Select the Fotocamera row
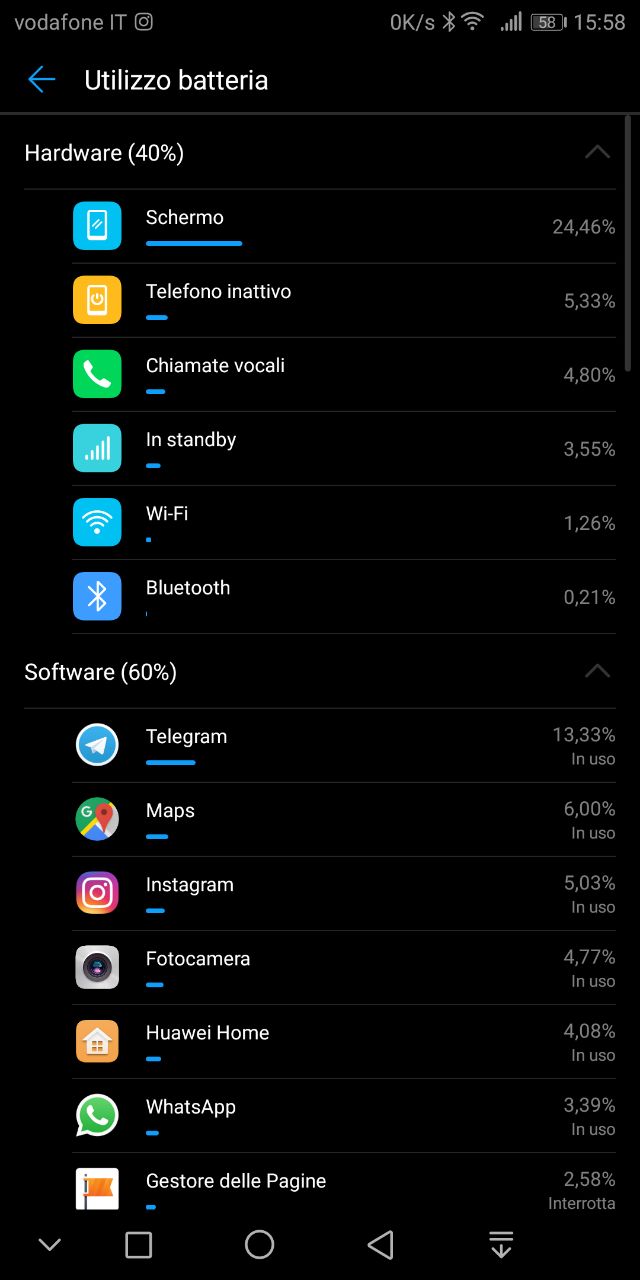640x1280 pixels. point(344,967)
